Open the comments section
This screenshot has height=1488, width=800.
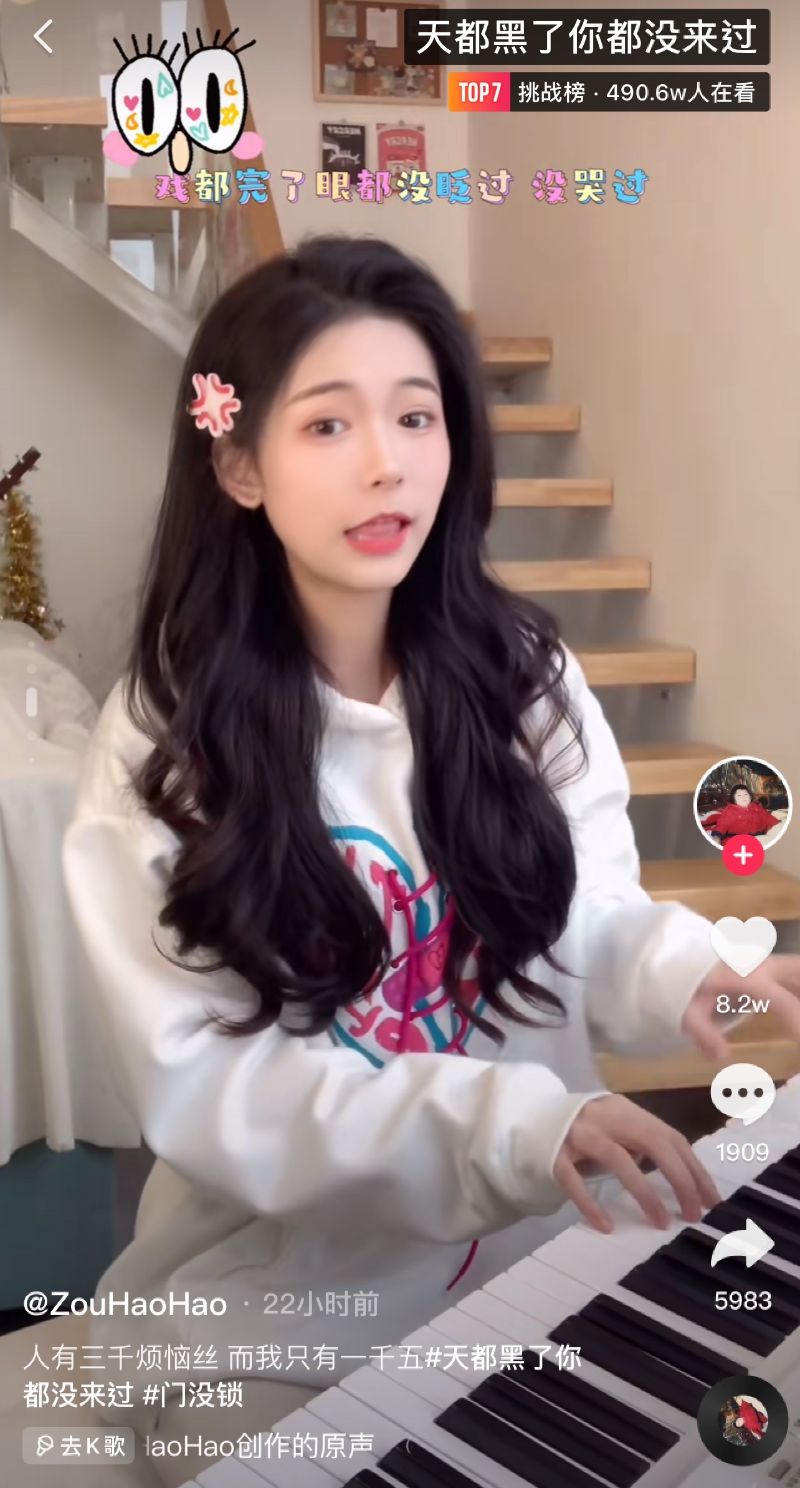point(742,1096)
